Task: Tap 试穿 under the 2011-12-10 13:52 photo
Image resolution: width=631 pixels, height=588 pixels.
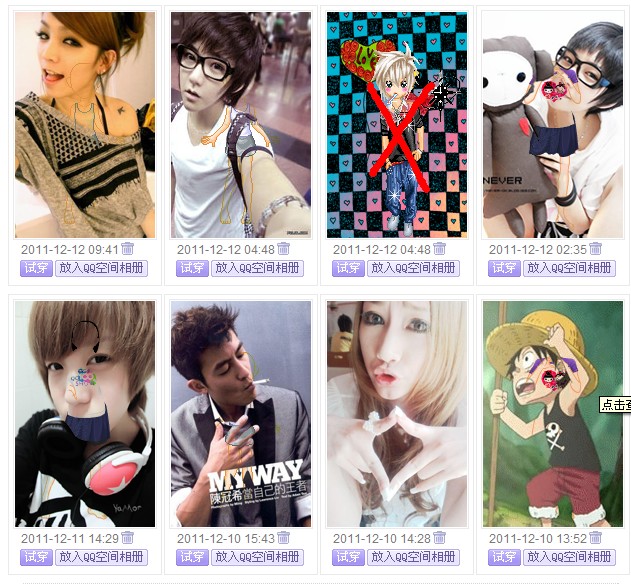Action: (x=504, y=557)
